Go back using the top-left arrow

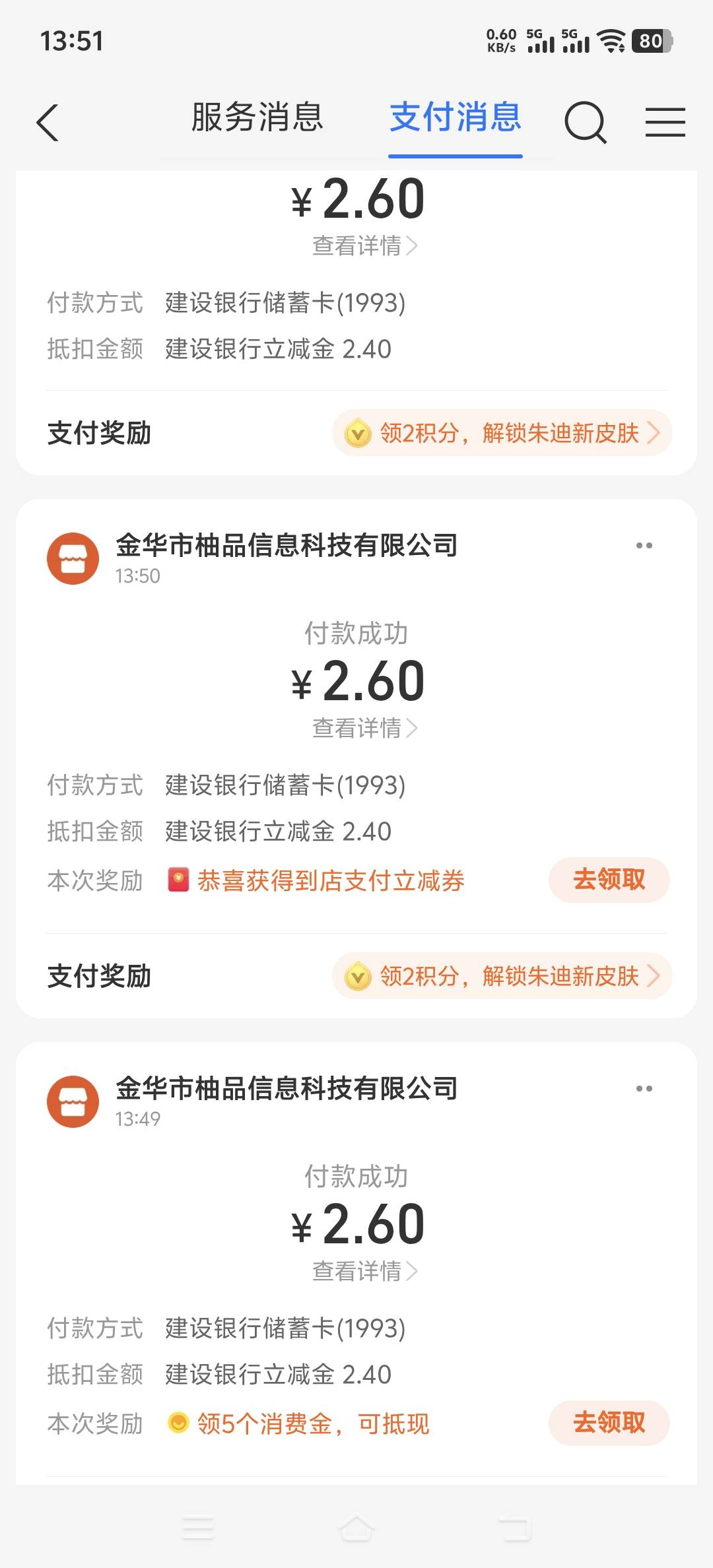[x=48, y=122]
